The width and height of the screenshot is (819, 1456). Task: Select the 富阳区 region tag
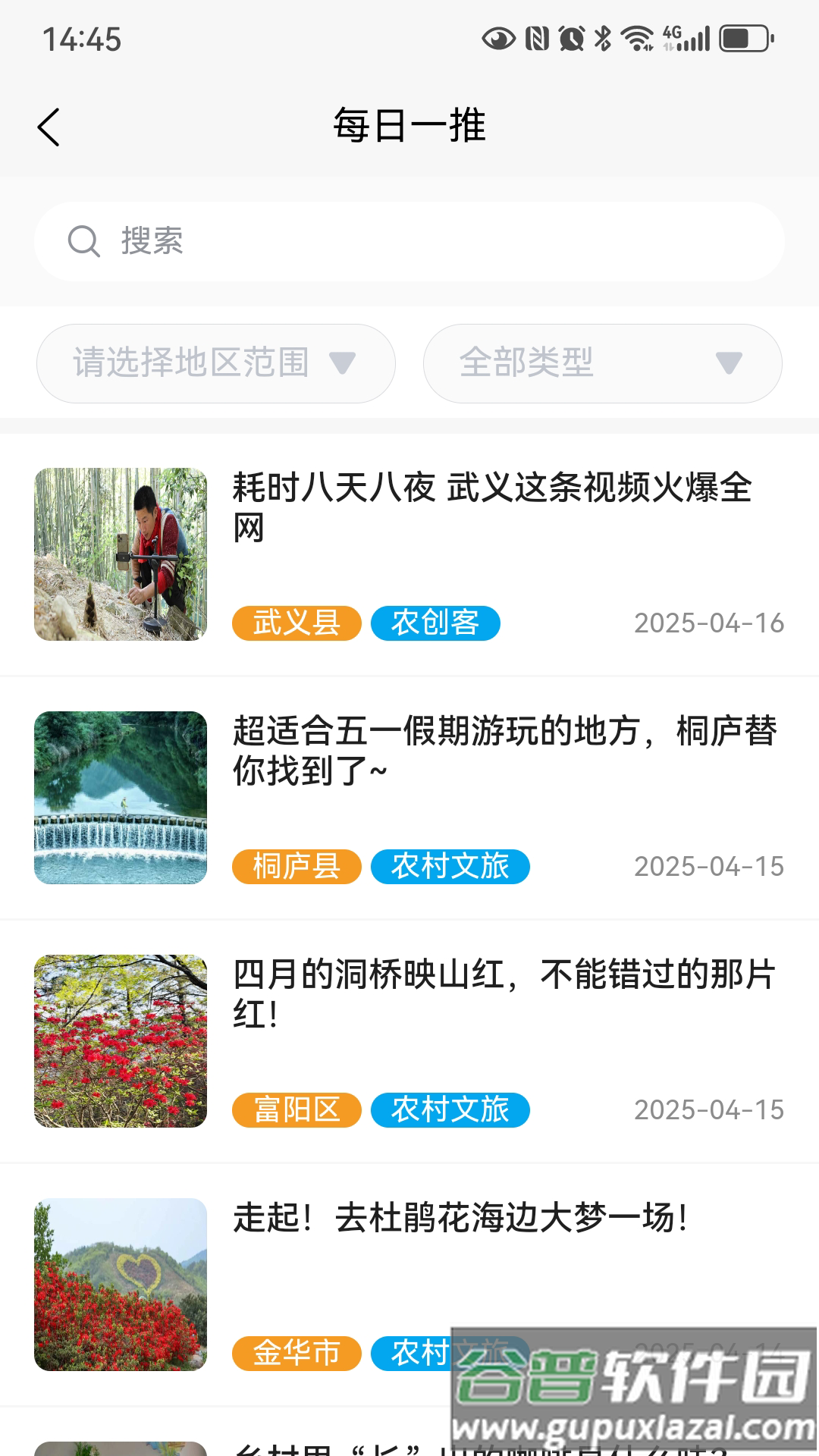296,1111
